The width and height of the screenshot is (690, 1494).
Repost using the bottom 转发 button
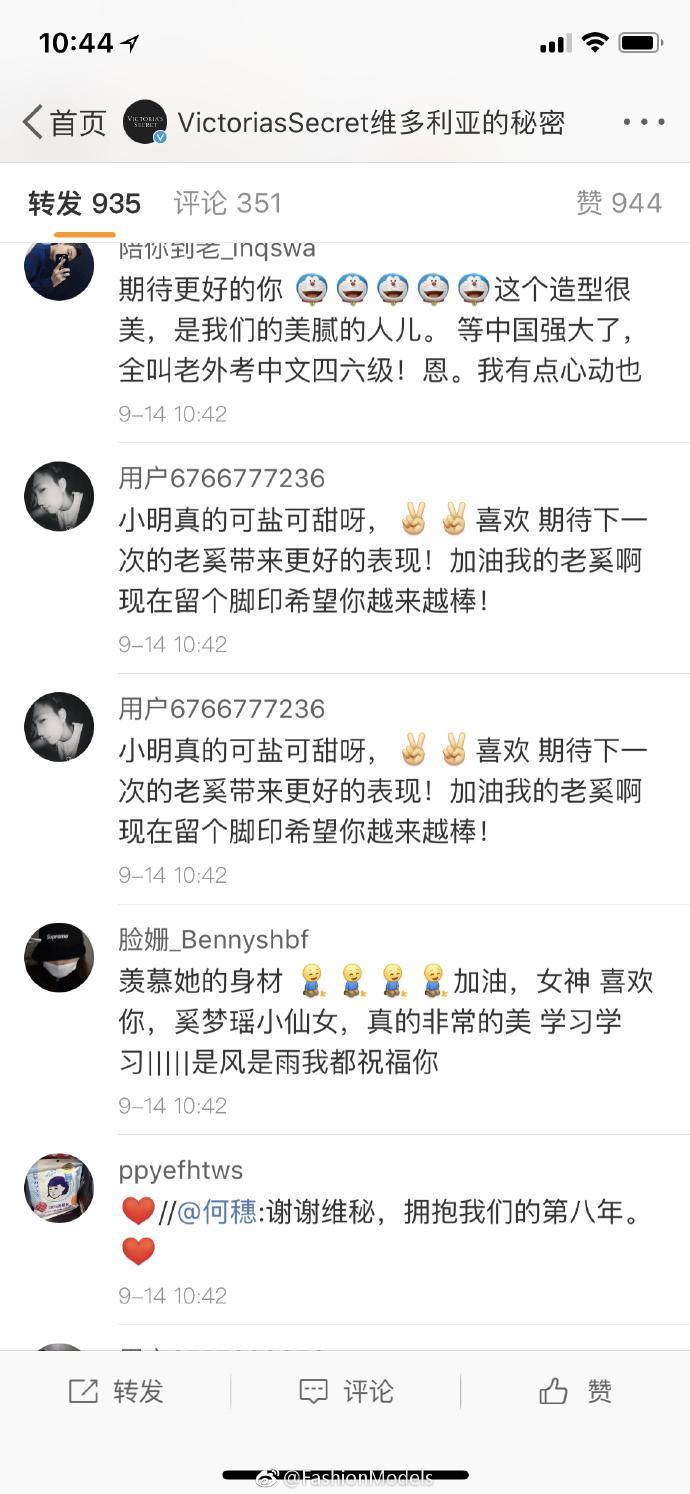[116, 1390]
